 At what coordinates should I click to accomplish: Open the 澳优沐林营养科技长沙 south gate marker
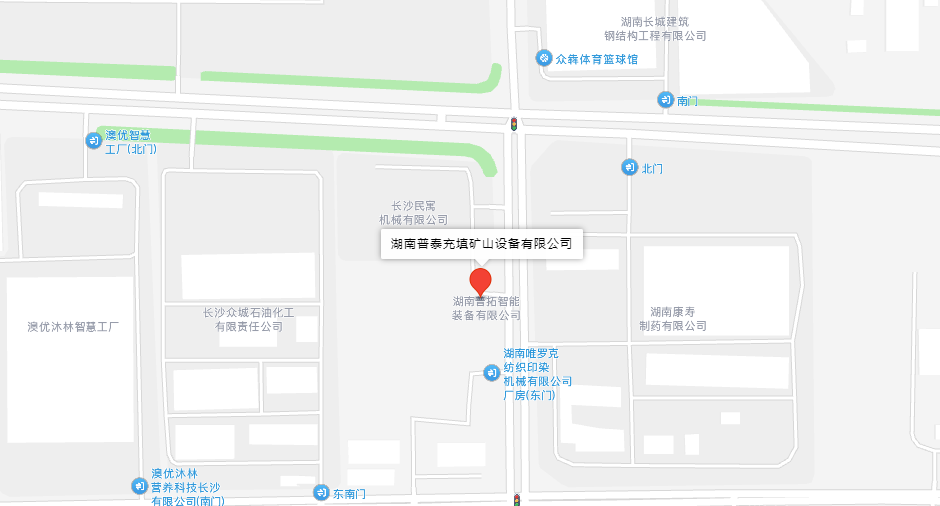139,486
